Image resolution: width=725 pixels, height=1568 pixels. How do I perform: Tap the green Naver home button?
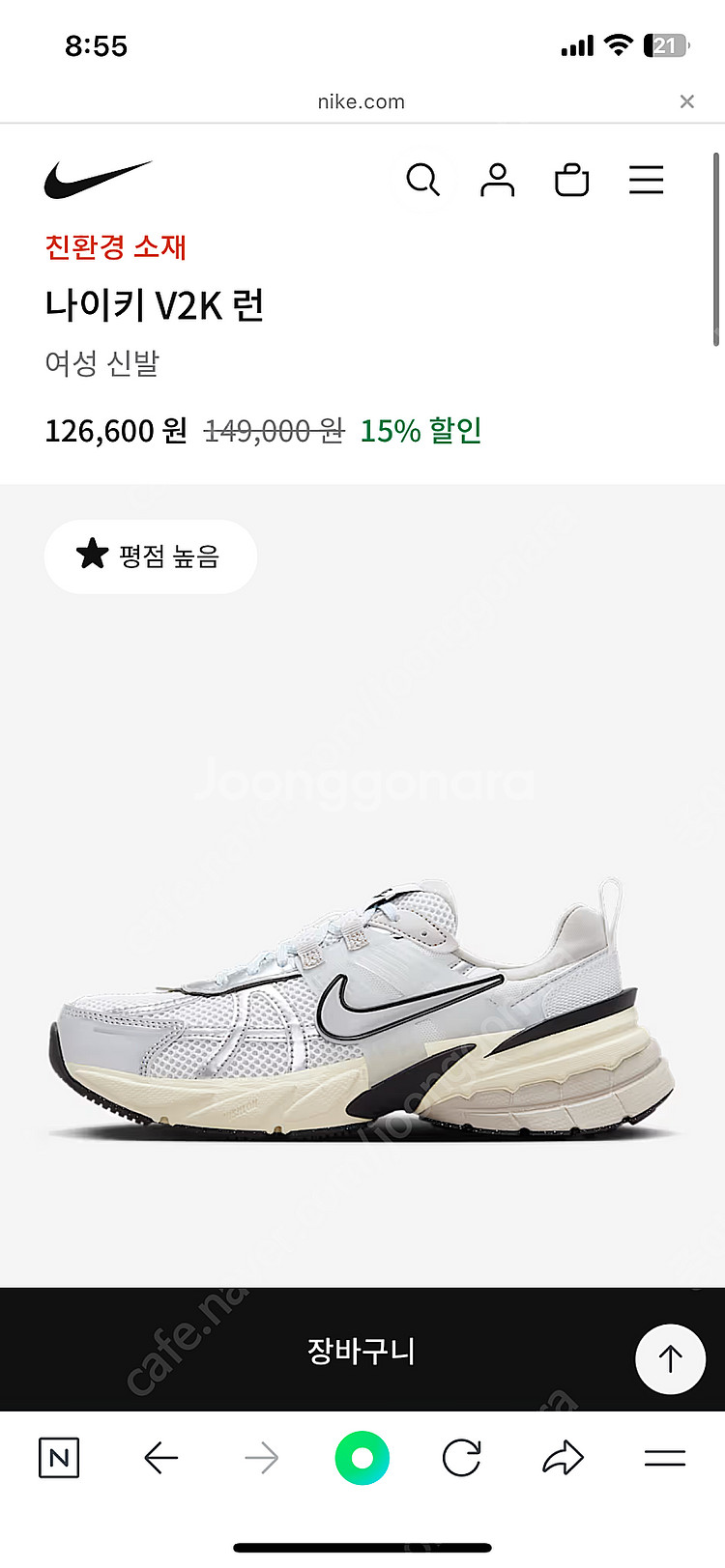[x=362, y=1459]
